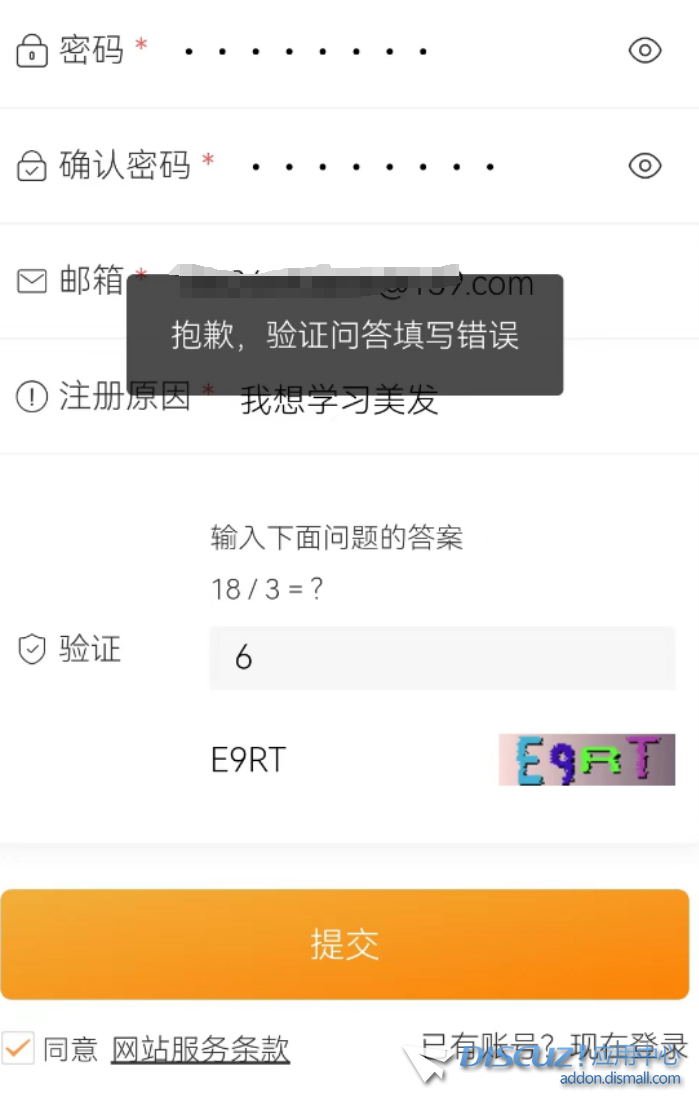Edit the answer to 18 / 3

[442, 658]
